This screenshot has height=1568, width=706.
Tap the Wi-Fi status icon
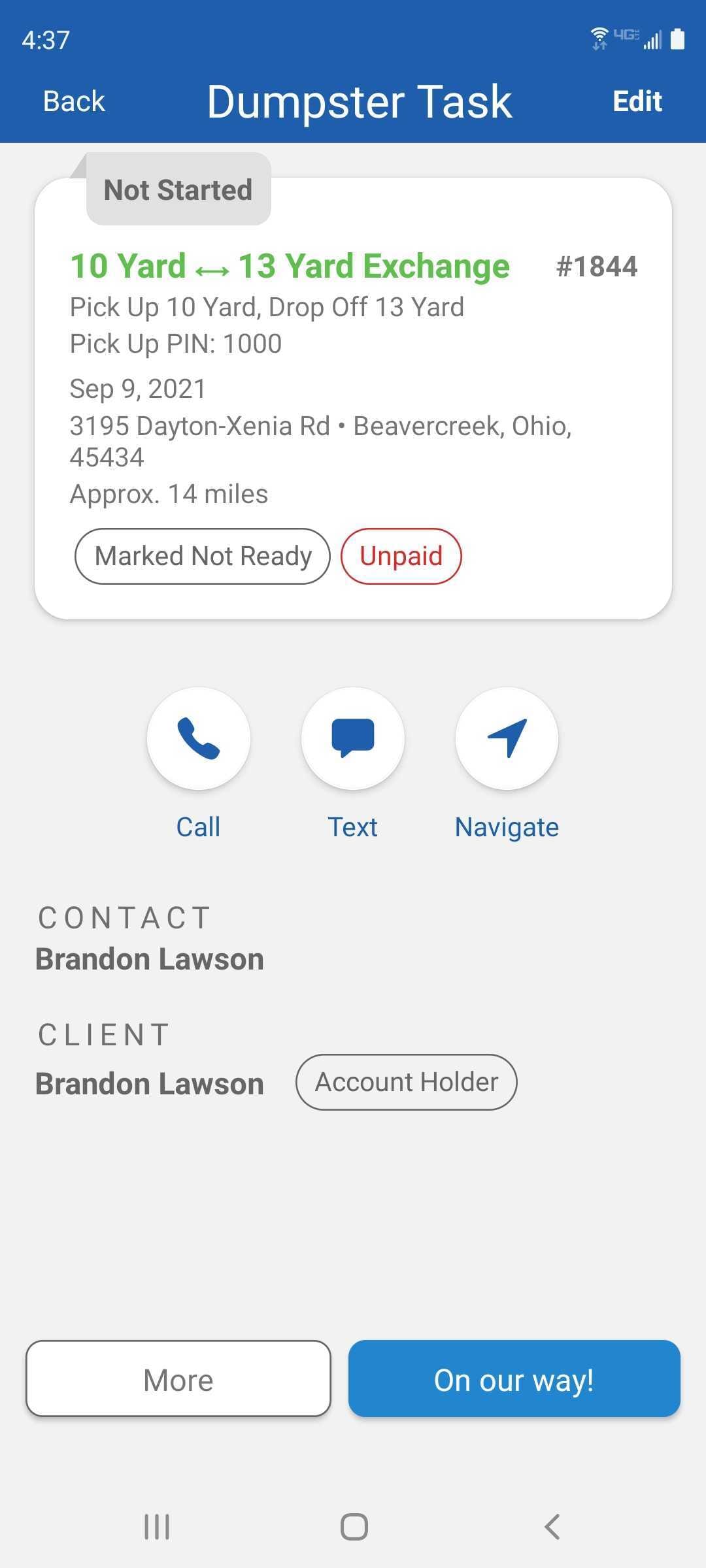[599, 38]
